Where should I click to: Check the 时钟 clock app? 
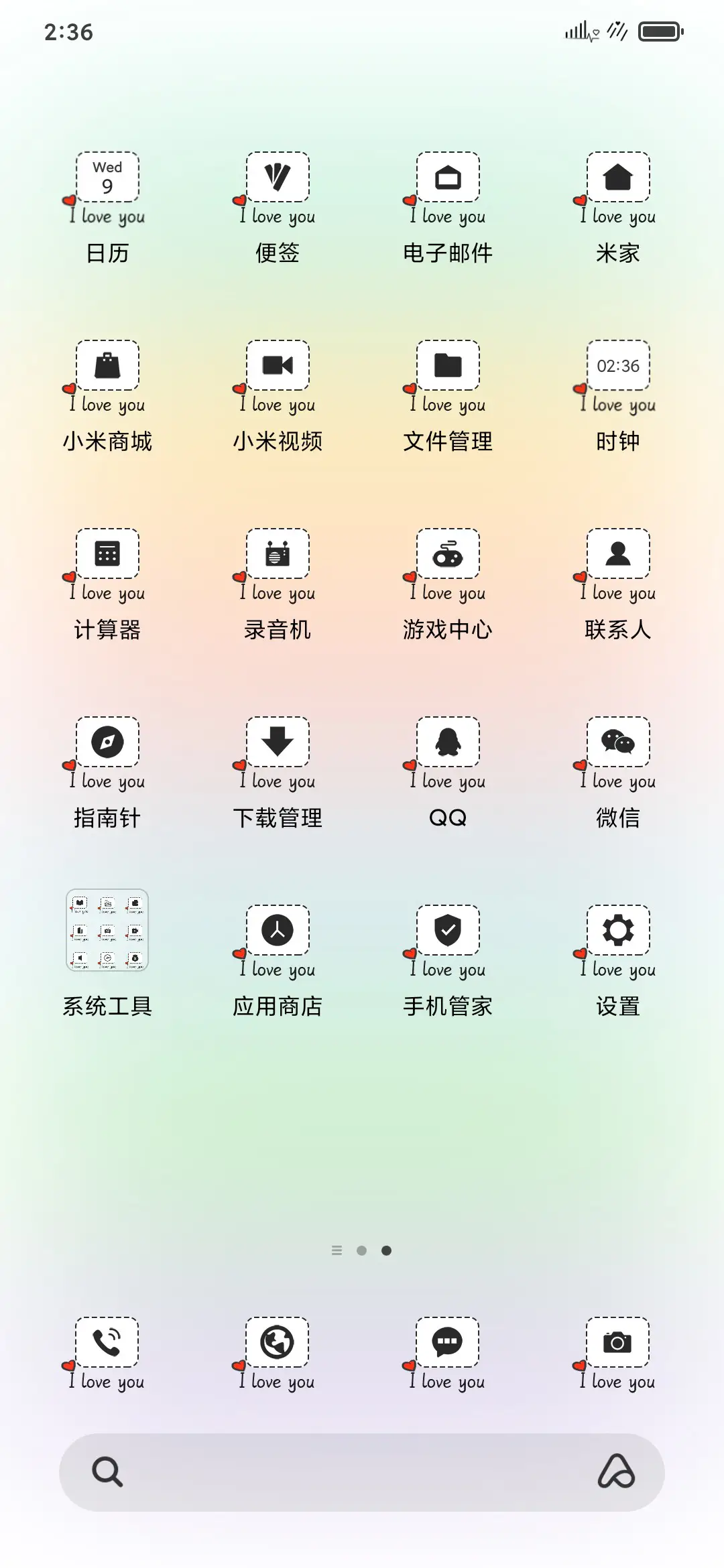(617, 366)
